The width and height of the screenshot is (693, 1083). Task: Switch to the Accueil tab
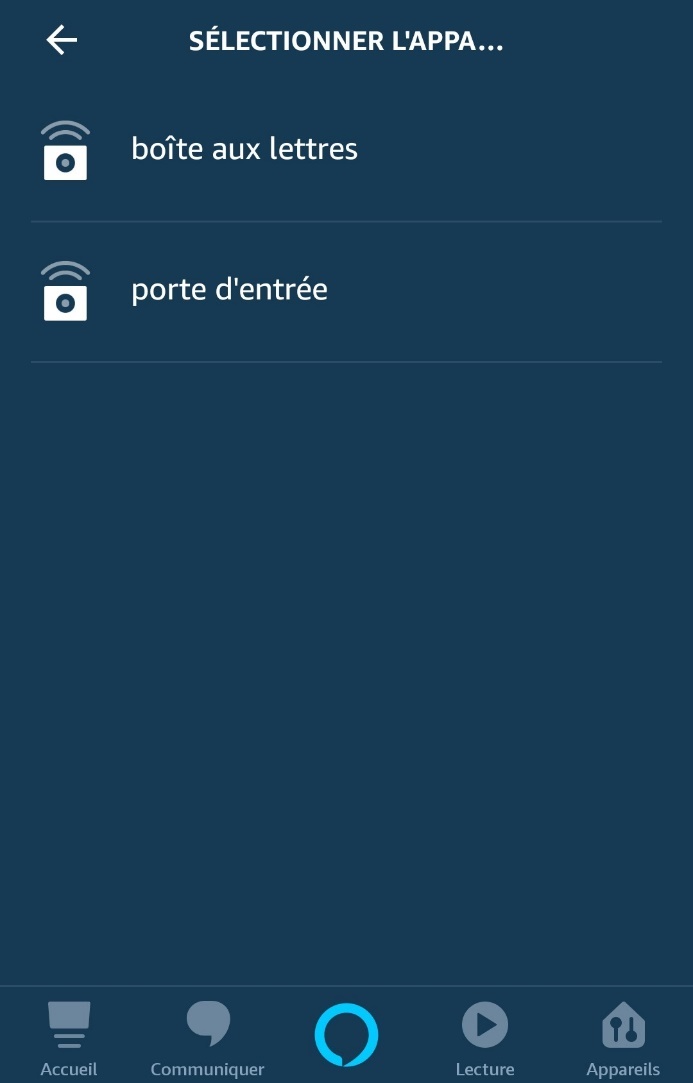coord(69,1038)
